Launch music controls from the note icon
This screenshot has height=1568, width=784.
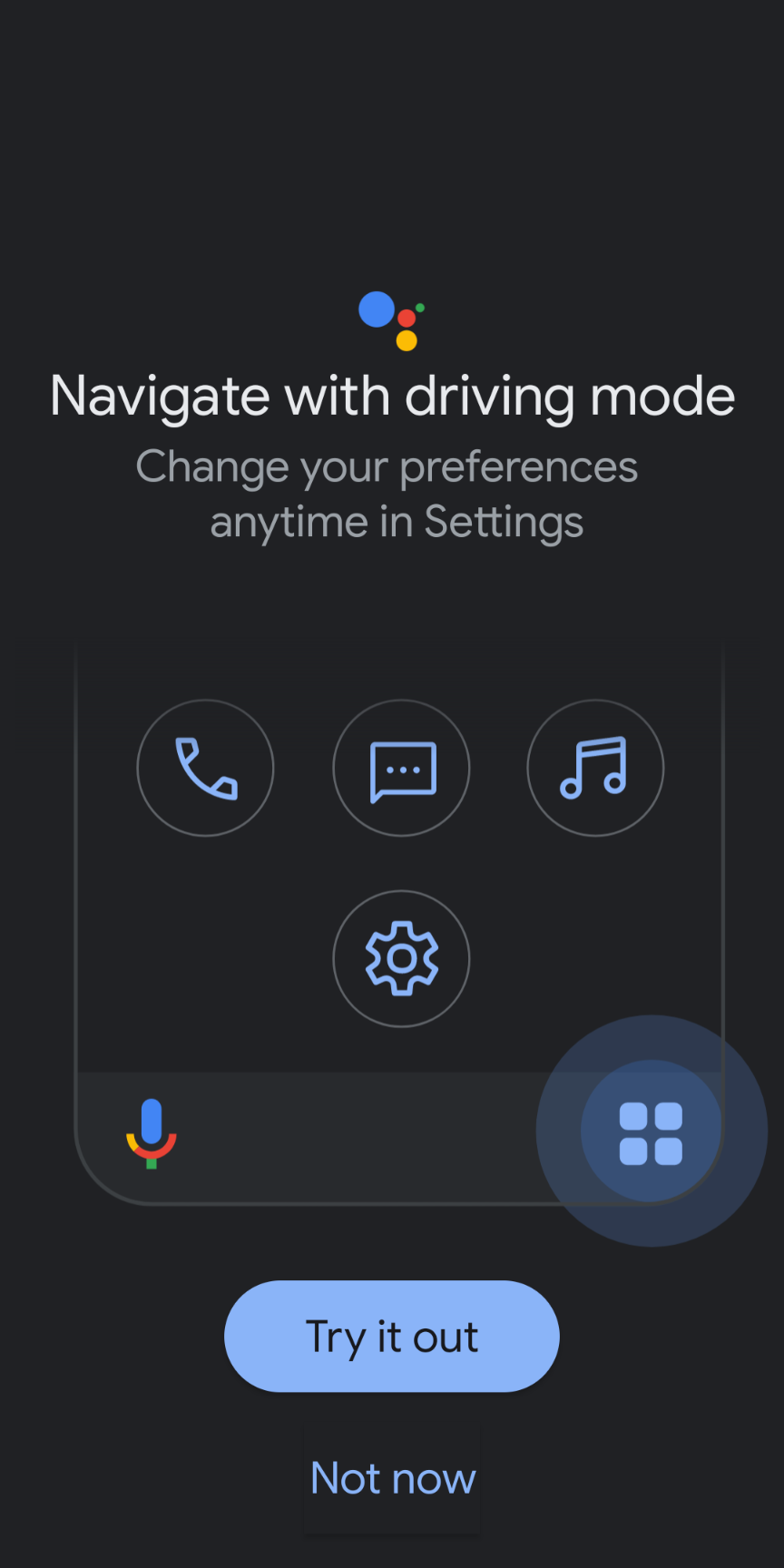coord(595,767)
